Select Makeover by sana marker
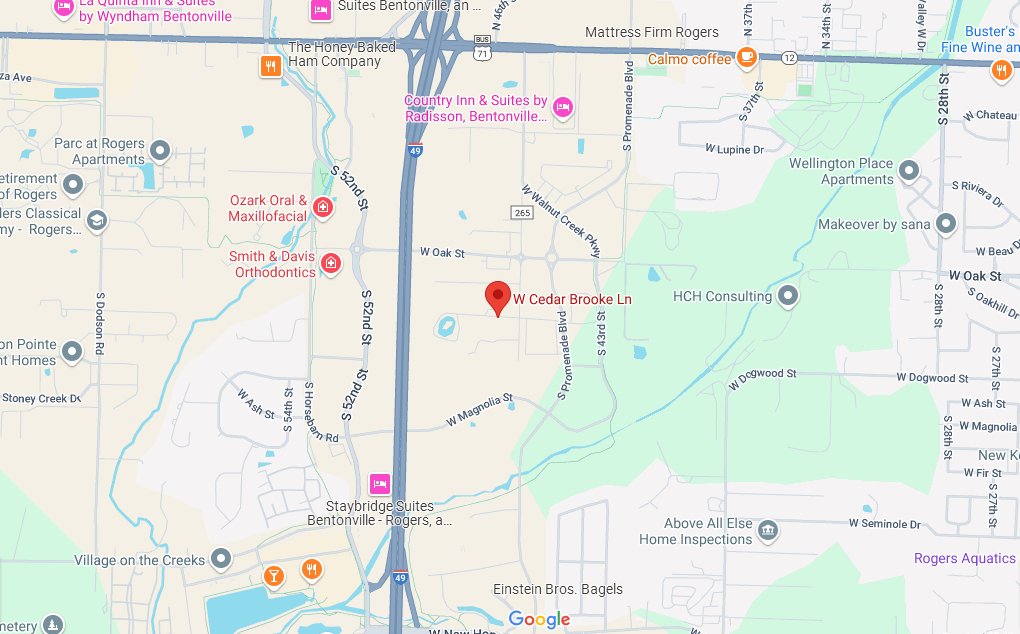1020x634 pixels. tap(946, 224)
